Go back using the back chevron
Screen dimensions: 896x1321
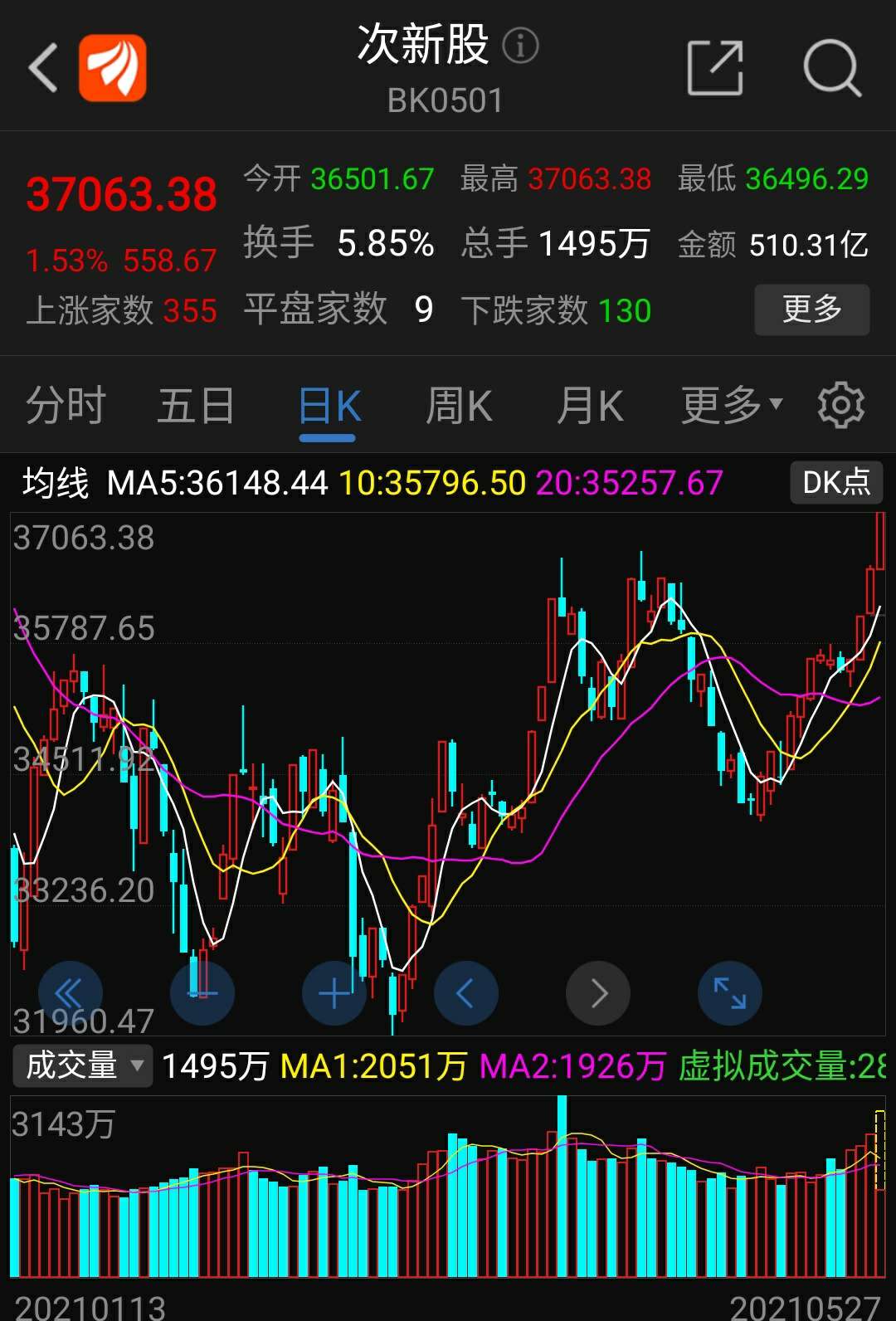tap(41, 66)
